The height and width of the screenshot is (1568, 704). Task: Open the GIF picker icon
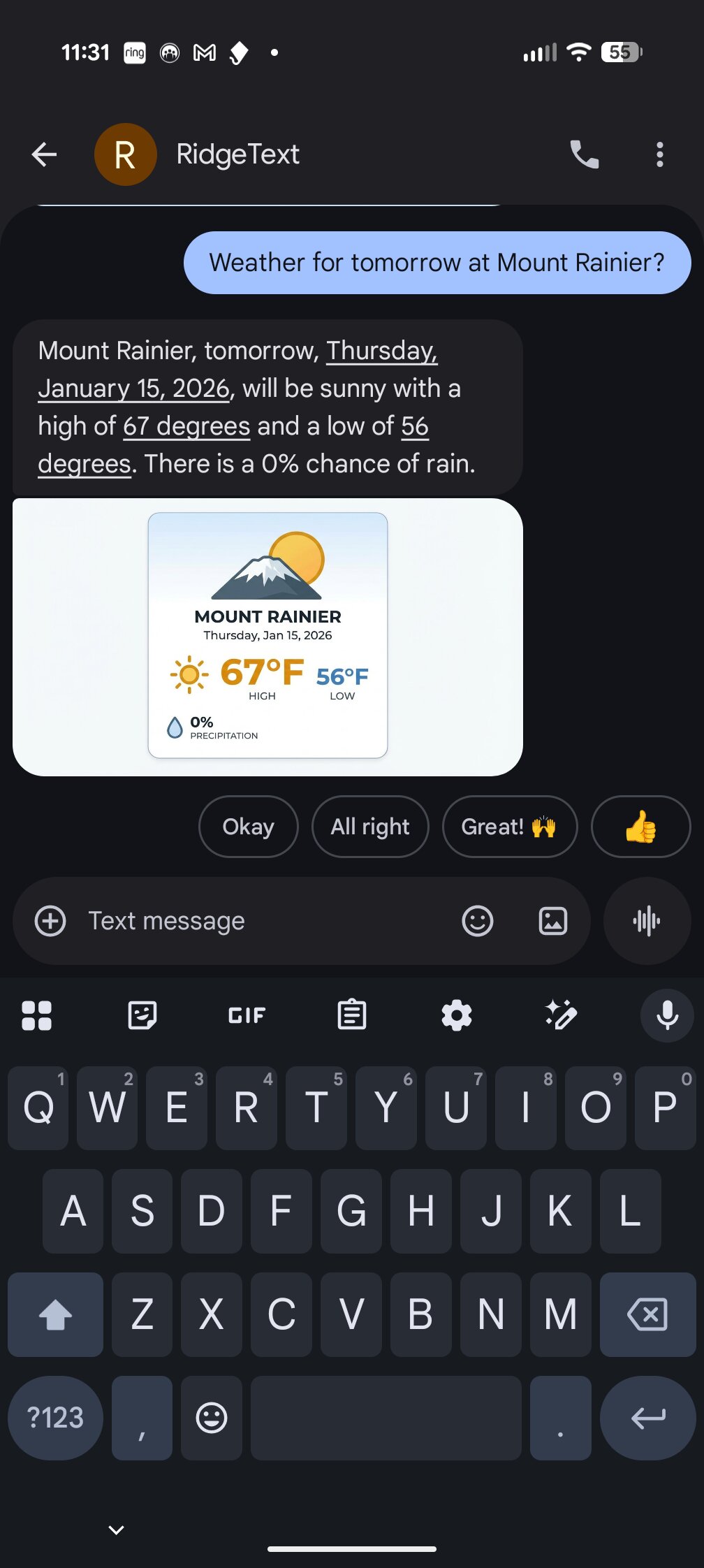point(247,1015)
